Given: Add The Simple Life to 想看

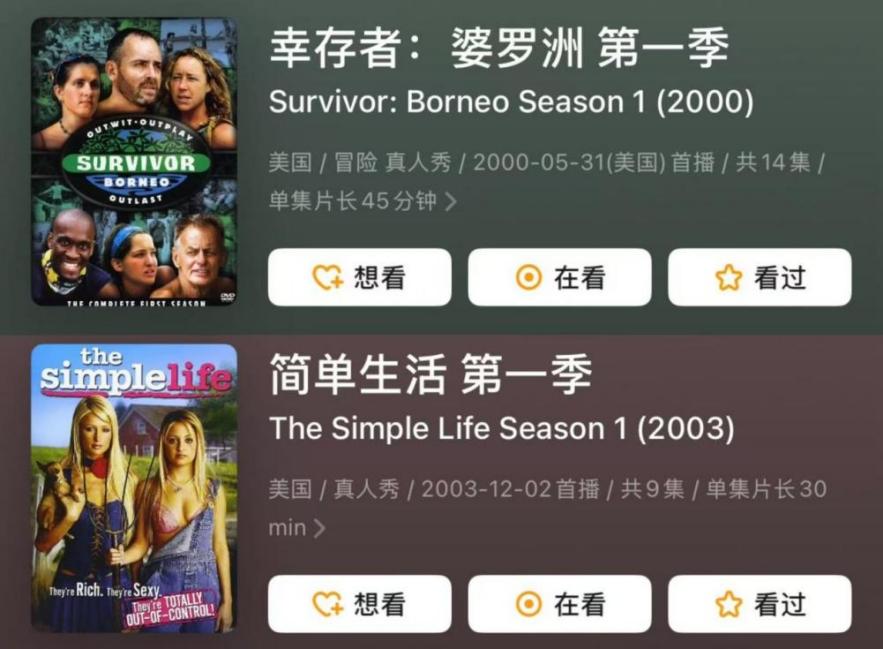Looking at the screenshot, I should coord(359,604).
